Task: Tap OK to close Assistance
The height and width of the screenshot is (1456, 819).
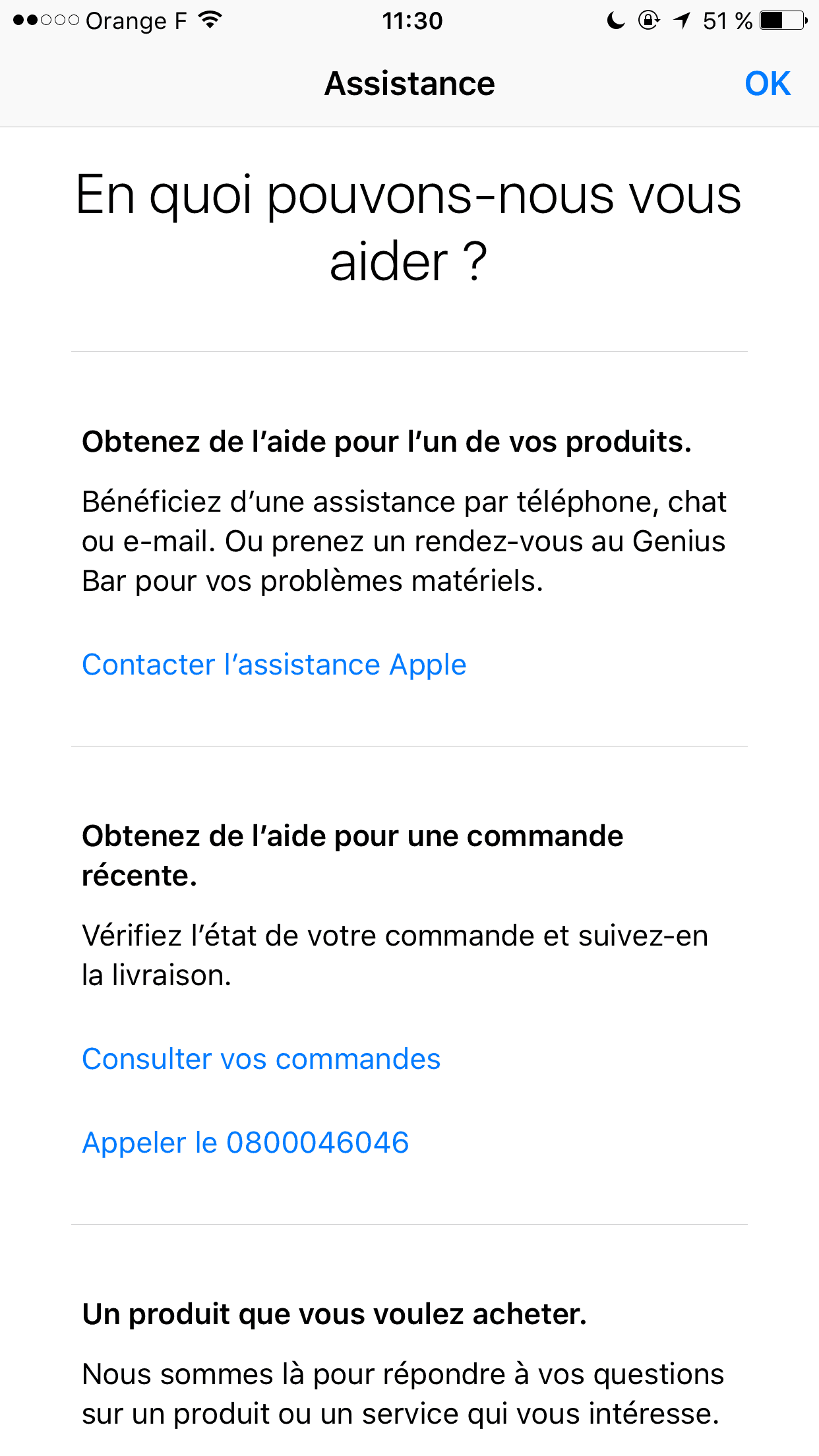Action: click(x=767, y=84)
